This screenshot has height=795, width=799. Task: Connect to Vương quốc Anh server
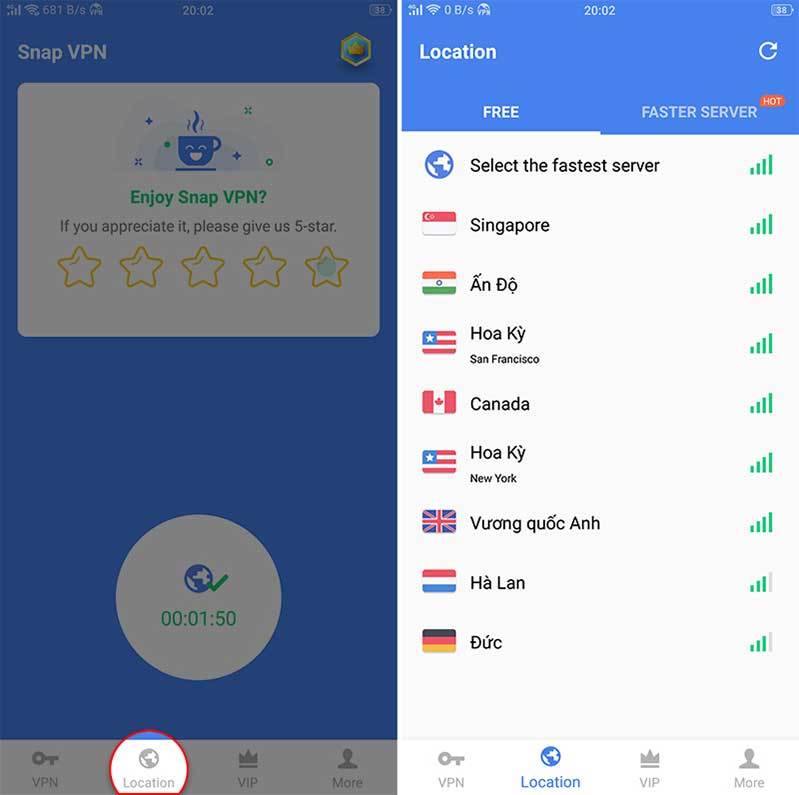pos(535,523)
